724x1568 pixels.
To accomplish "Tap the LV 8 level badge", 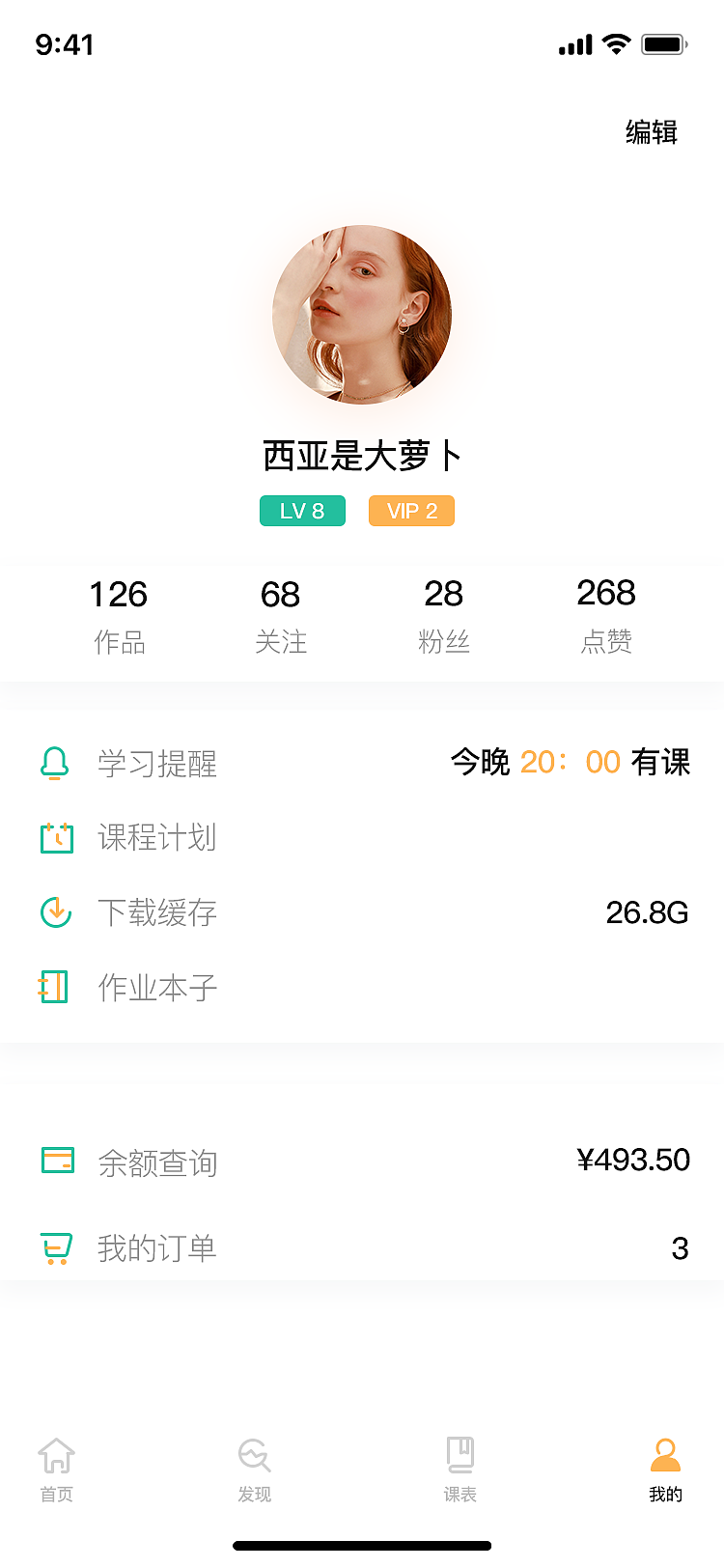I will (x=302, y=511).
